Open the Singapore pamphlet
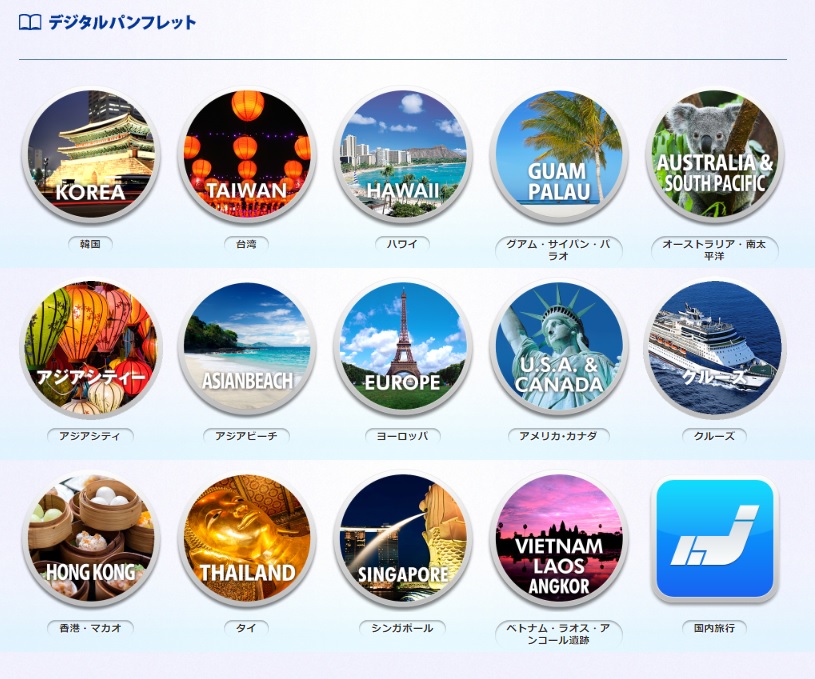 pos(403,540)
